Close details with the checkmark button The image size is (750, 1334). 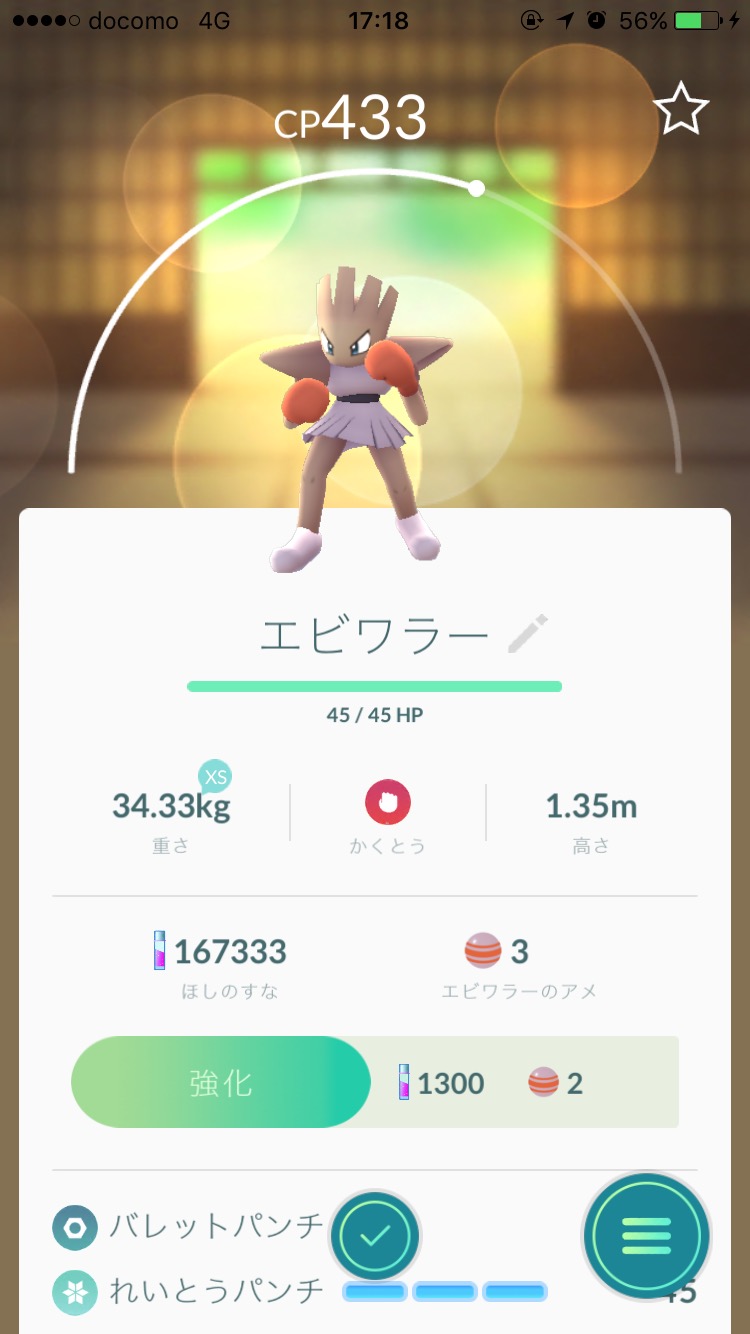coord(375,1236)
